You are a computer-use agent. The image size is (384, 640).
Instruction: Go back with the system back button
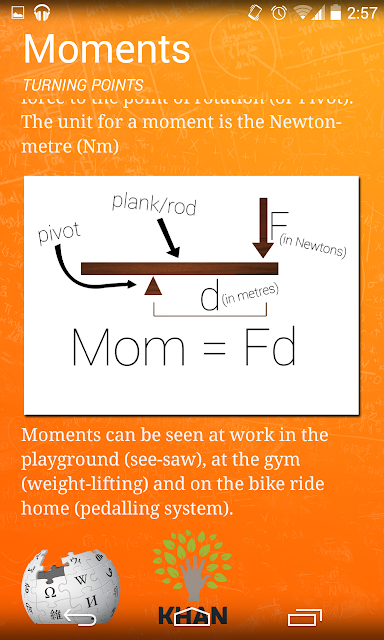tap(80, 618)
